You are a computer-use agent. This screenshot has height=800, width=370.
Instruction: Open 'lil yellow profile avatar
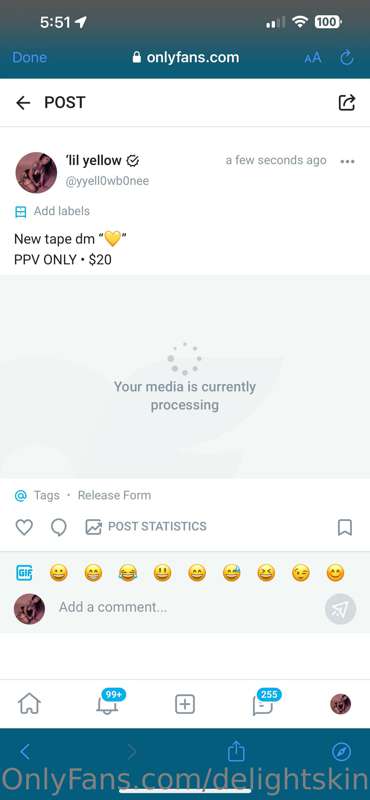(36, 172)
